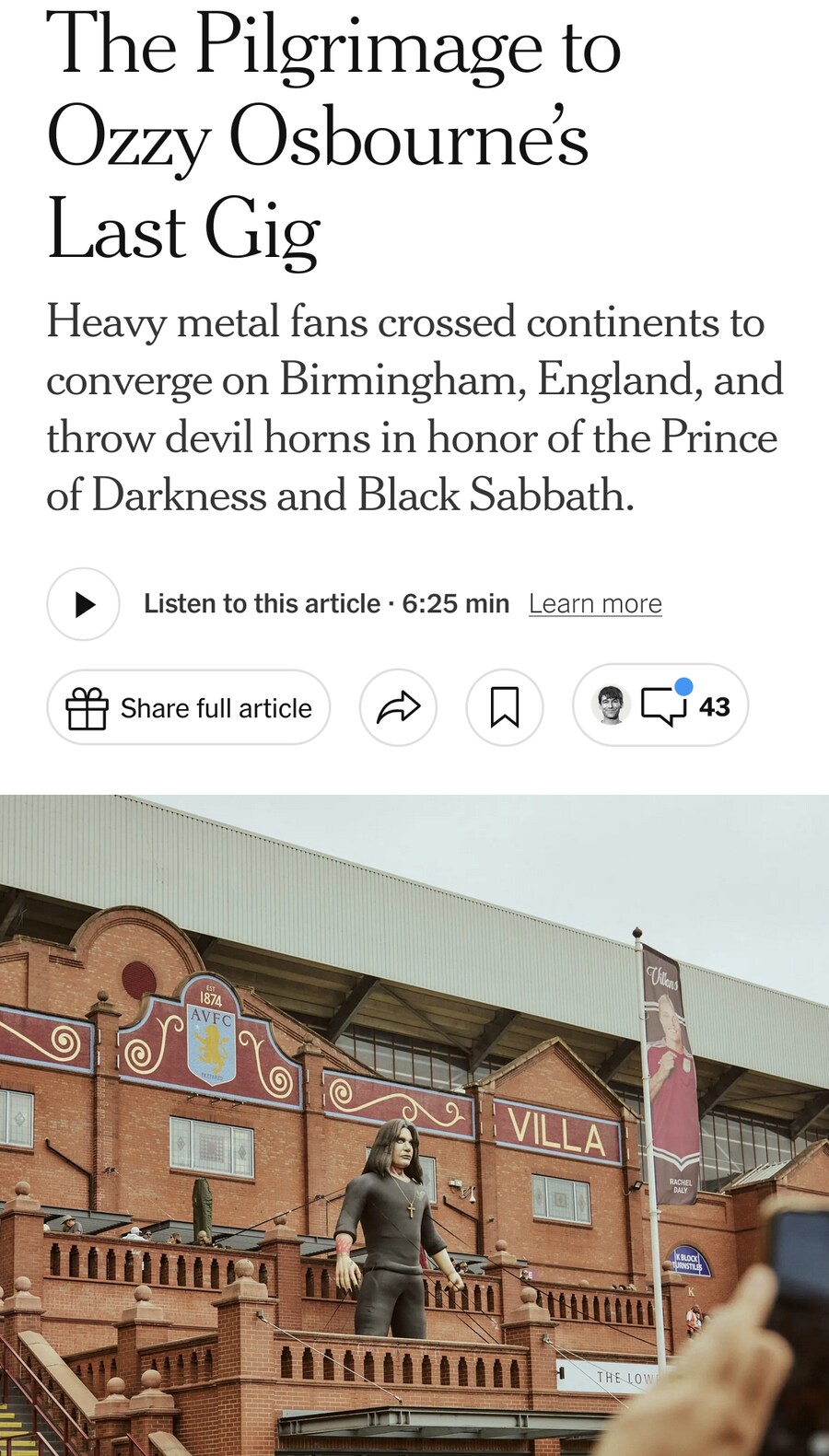Open the Villa Park statue photo
The image size is (829, 1456).
pos(414,1124)
